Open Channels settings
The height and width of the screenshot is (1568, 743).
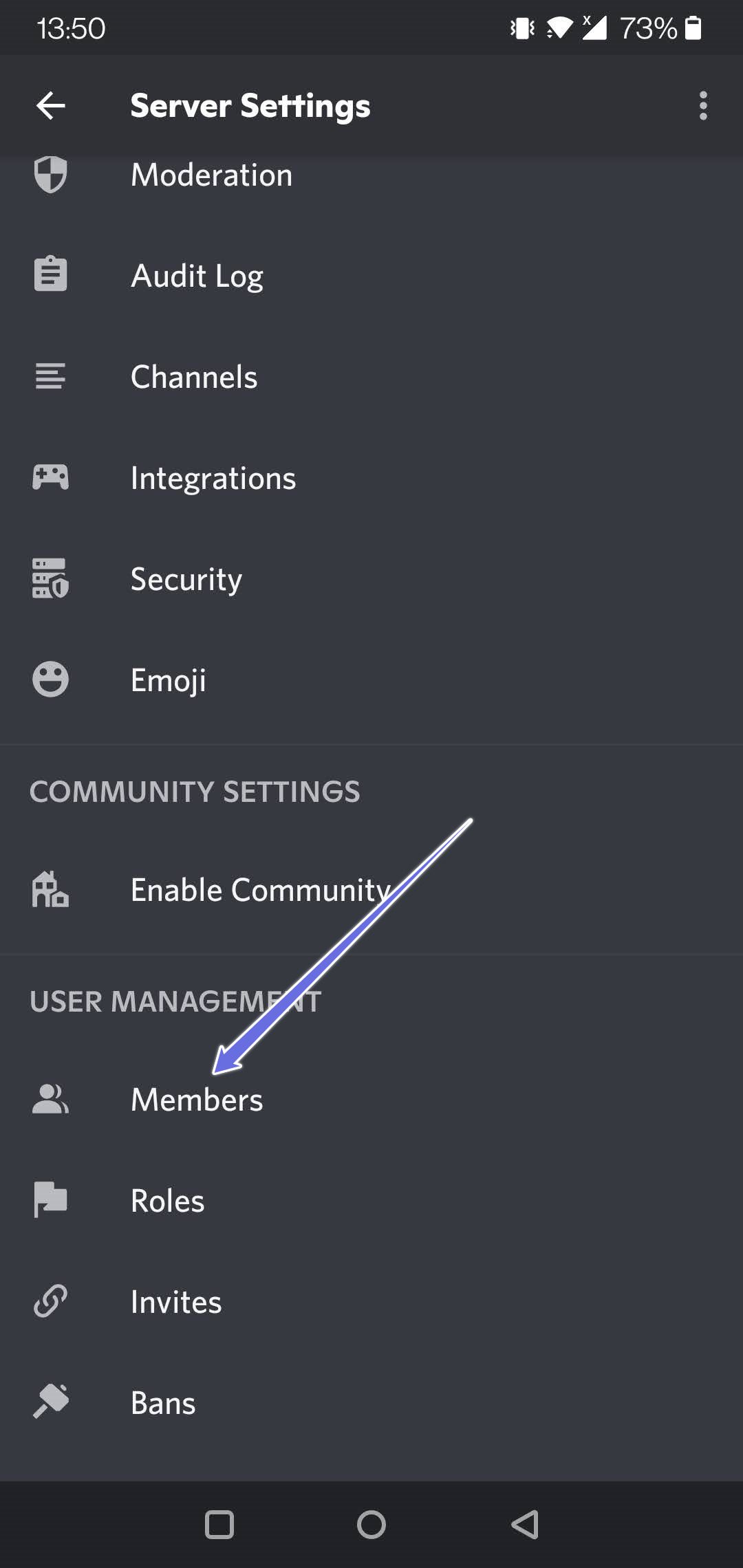(x=371, y=377)
